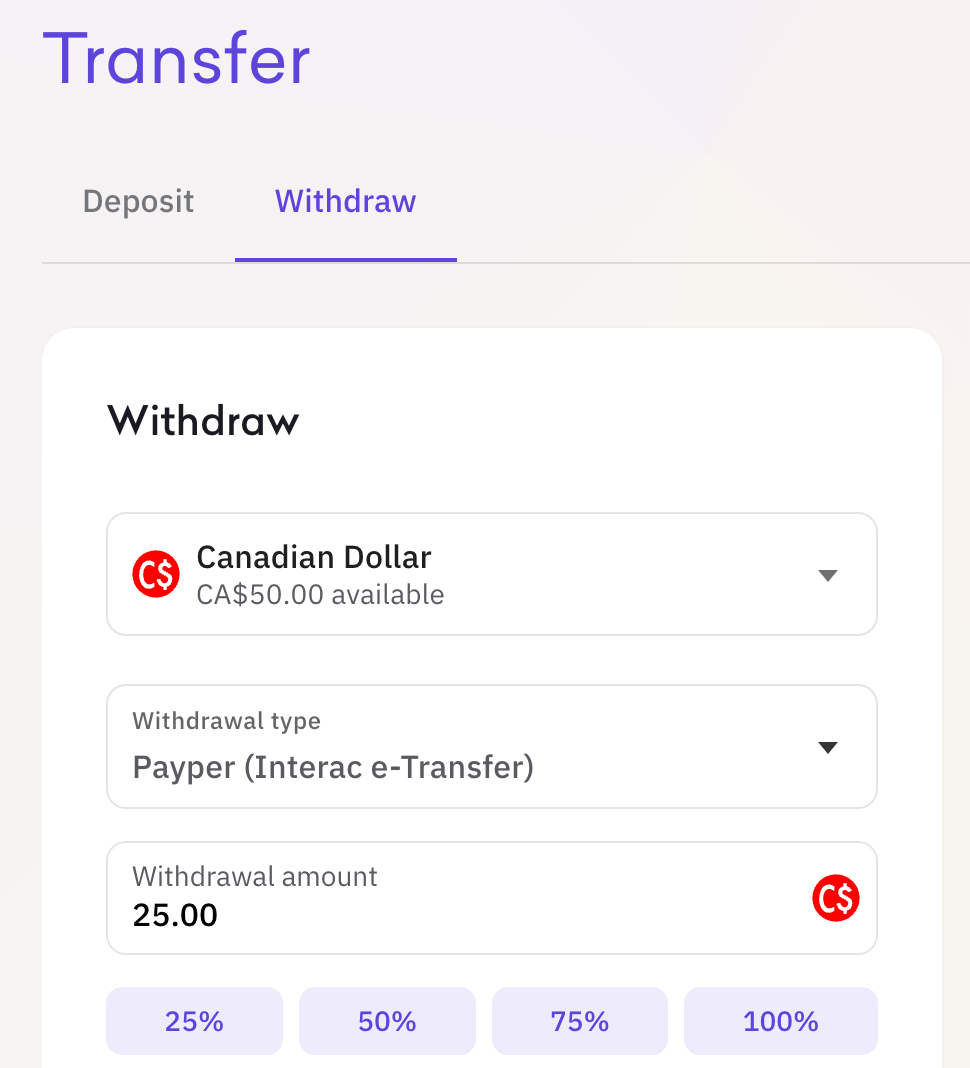This screenshot has width=970, height=1068.
Task: Click the C$ icon in the amount field
Action: tap(836, 898)
